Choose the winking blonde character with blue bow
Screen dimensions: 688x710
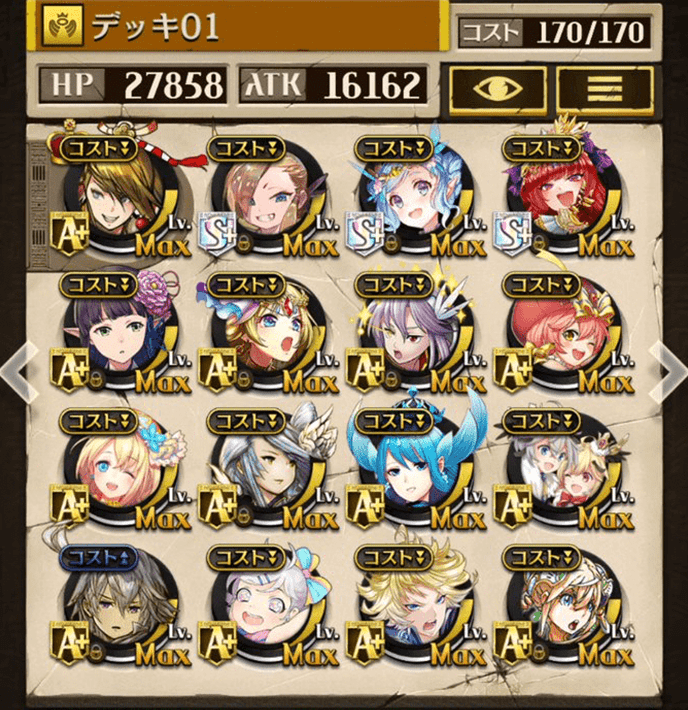point(112,470)
